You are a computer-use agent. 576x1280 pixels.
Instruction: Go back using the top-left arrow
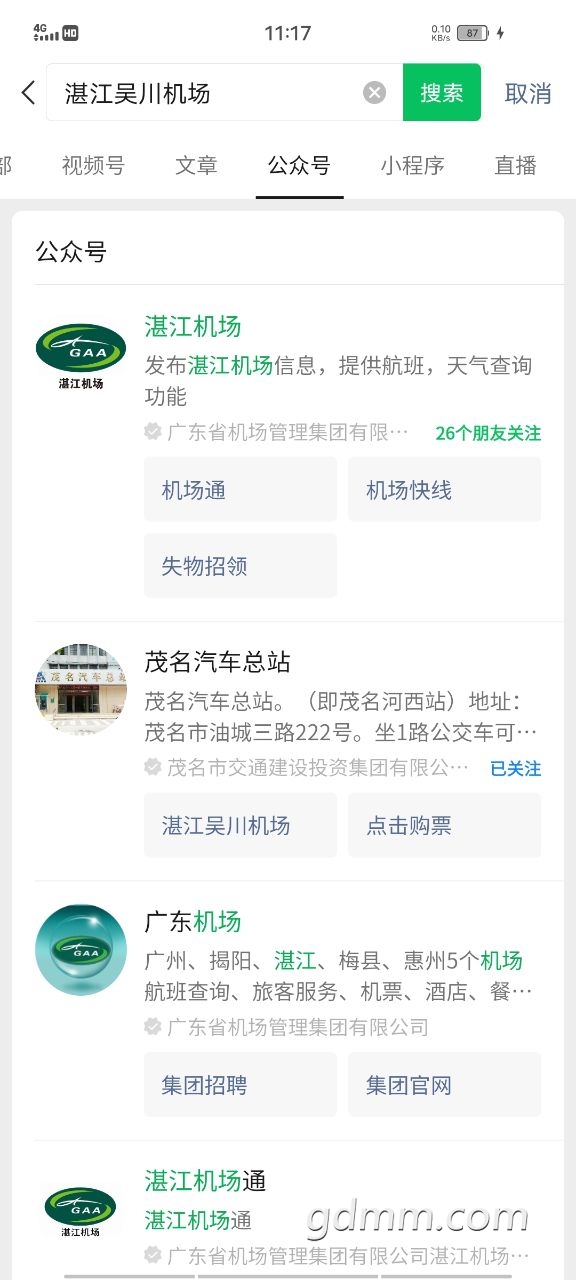[x=27, y=93]
